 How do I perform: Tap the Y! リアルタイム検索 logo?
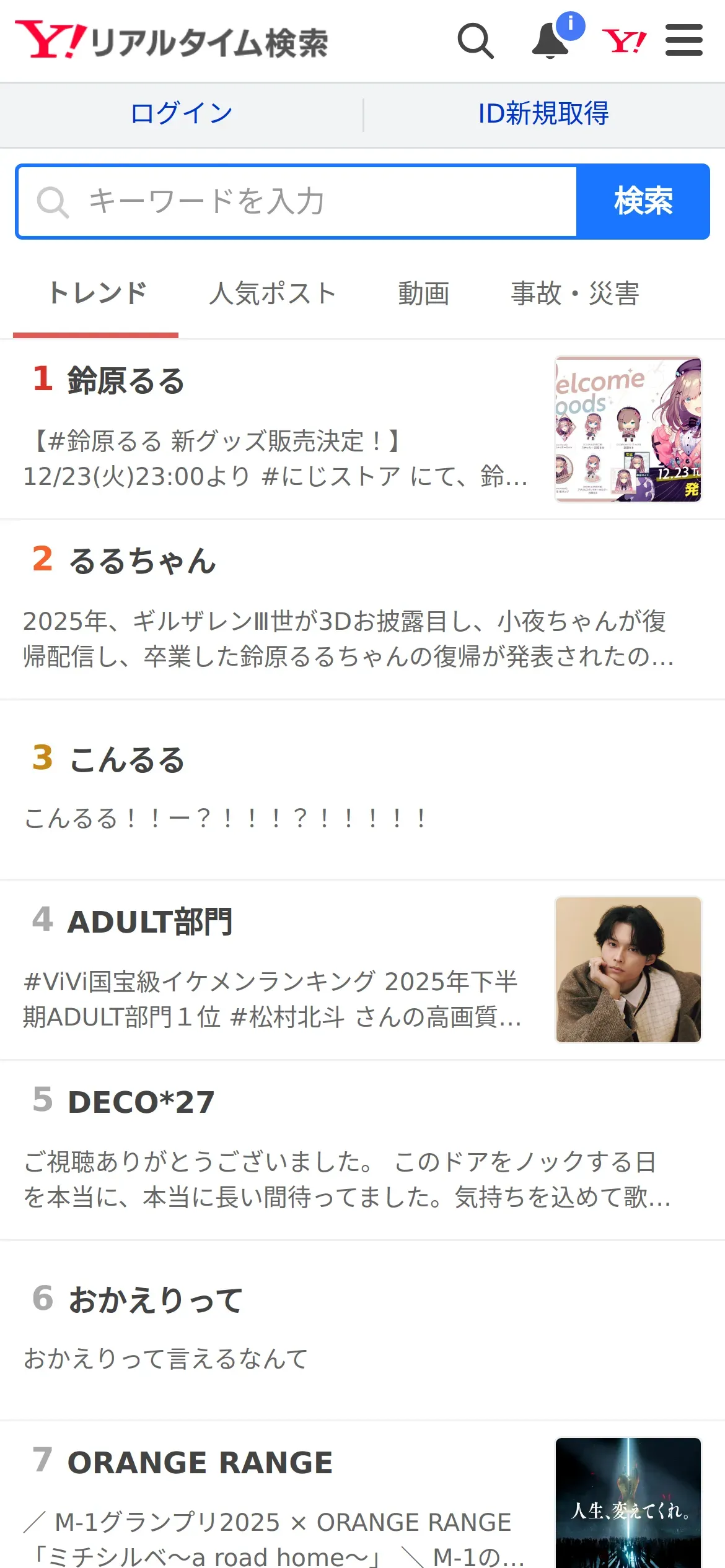click(172, 41)
